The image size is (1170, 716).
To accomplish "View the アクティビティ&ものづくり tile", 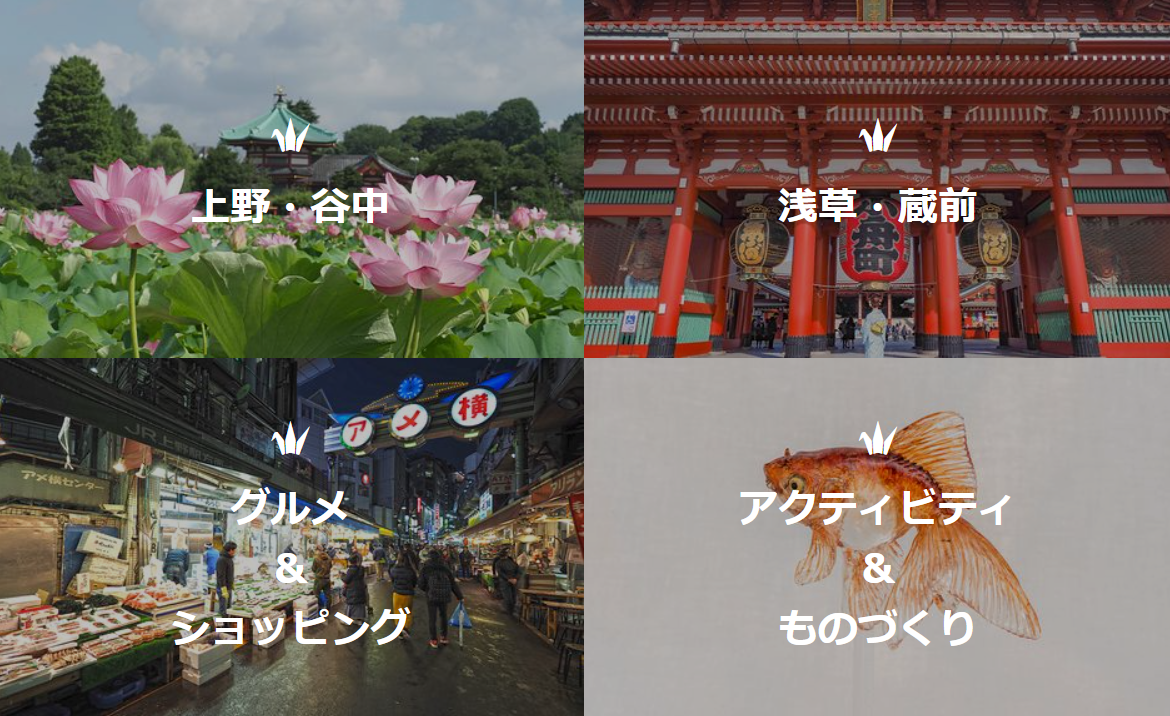I will 878,537.
